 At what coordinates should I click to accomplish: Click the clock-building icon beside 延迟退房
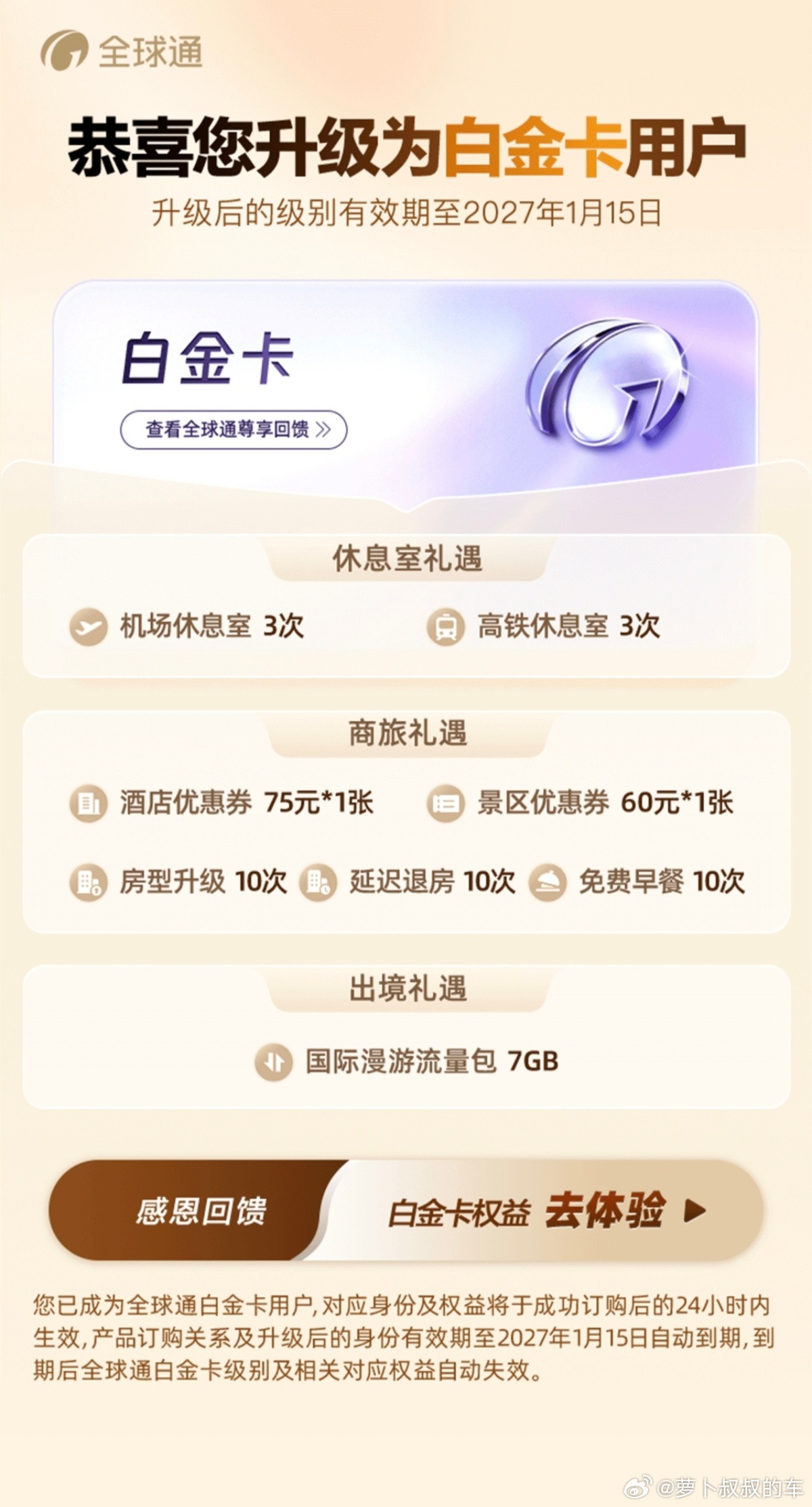click(318, 880)
